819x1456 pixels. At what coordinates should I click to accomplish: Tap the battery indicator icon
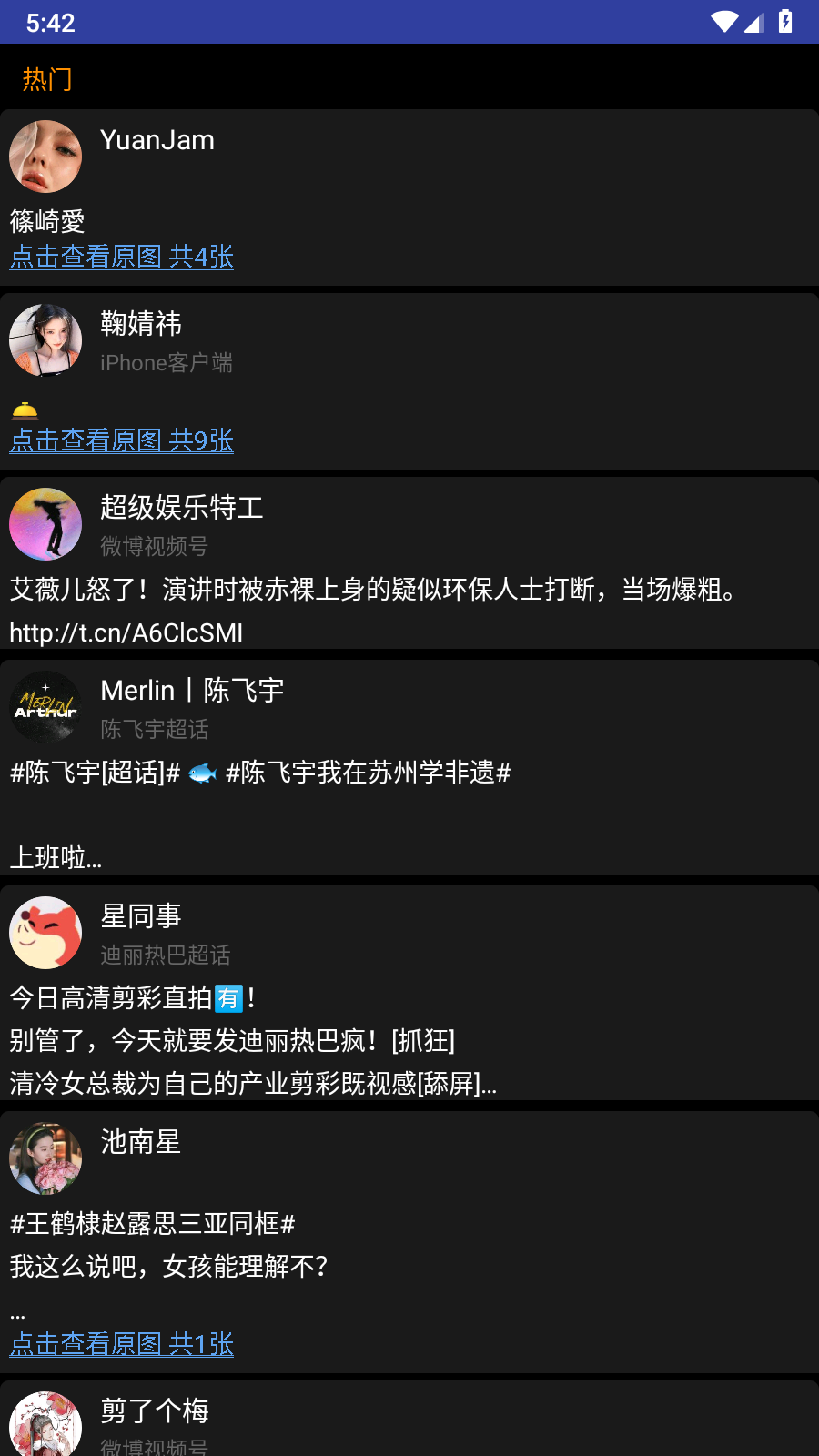[784, 23]
